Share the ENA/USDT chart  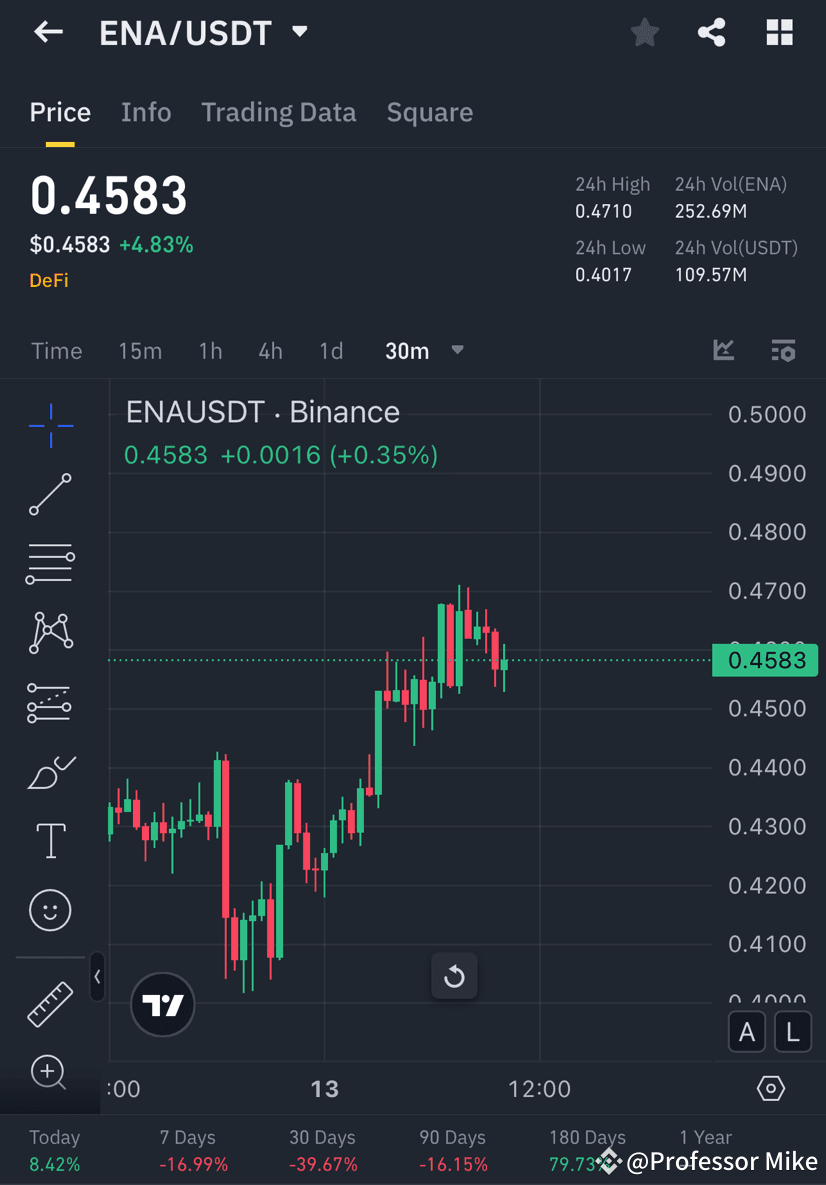(x=712, y=32)
